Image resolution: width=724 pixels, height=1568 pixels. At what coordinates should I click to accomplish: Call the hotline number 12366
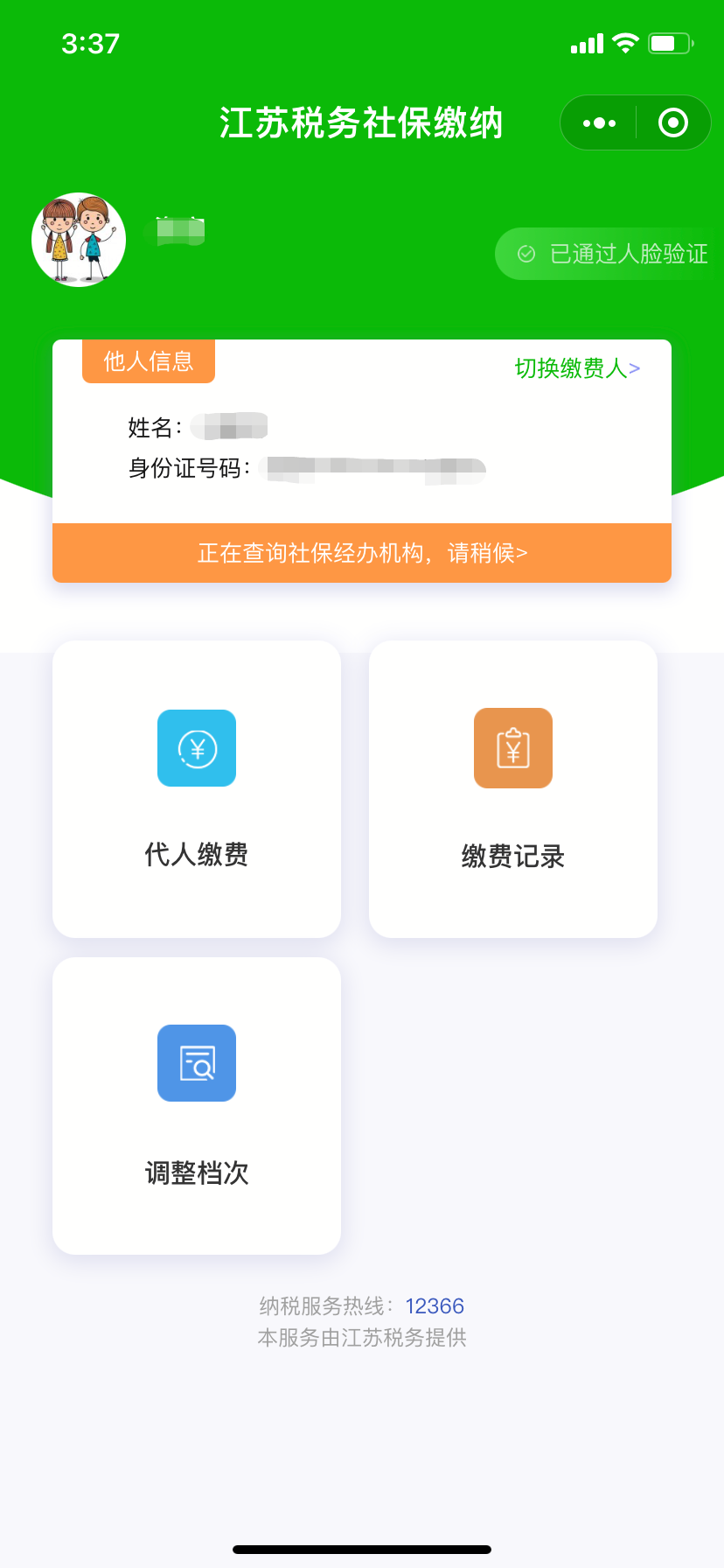coord(435,1306)
